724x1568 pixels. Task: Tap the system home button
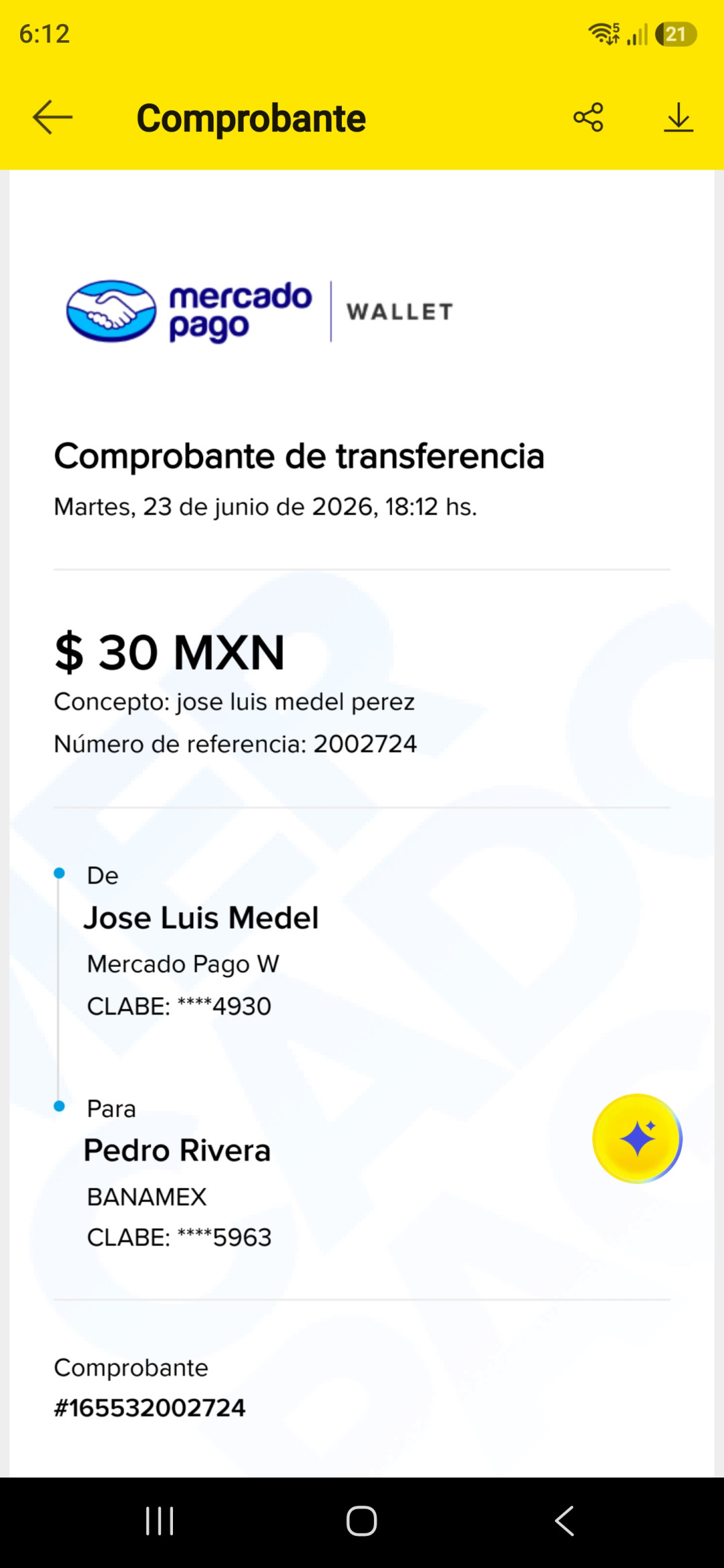click(361, 1520)
